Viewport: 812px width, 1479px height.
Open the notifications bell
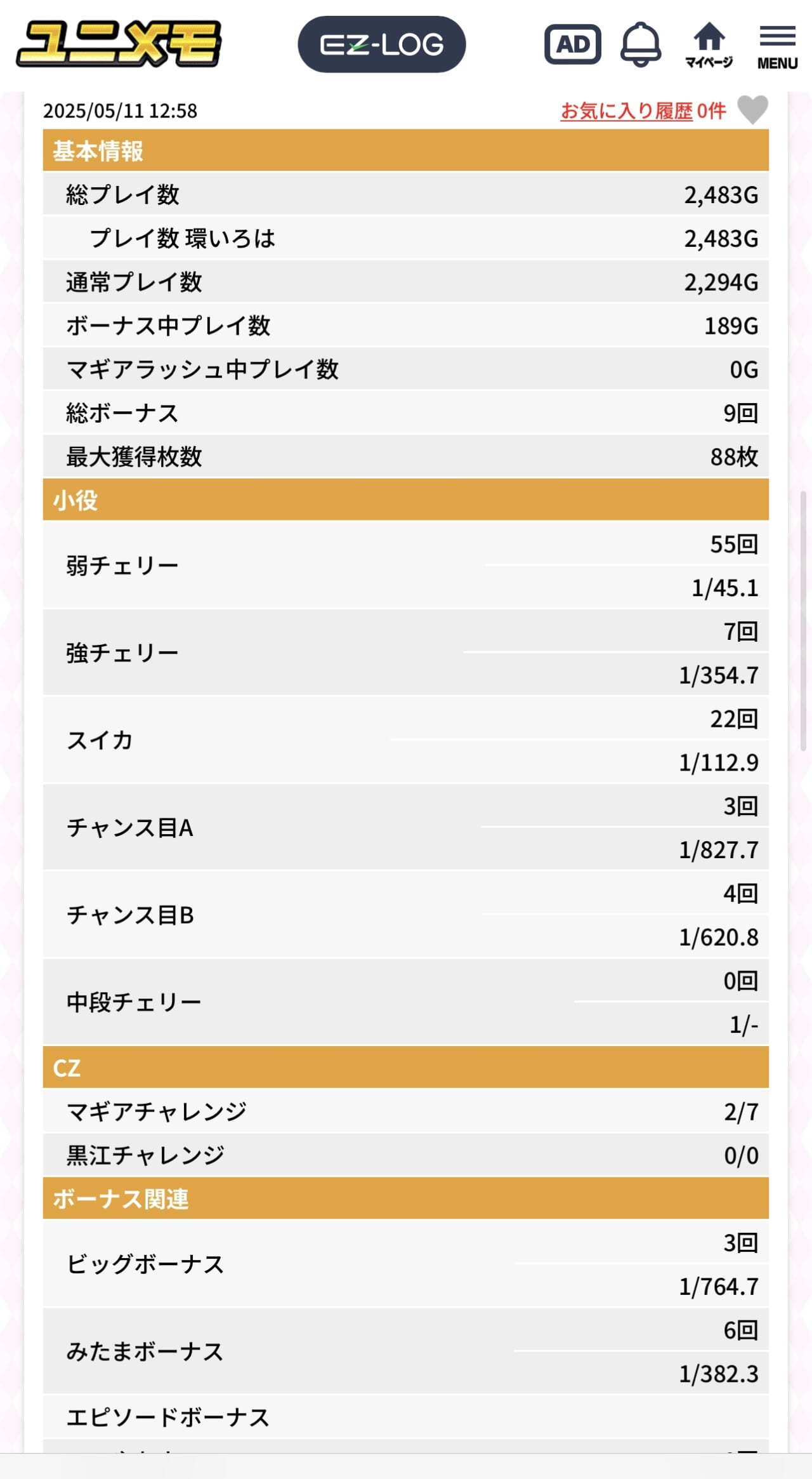pyautogui.click(x=640, y=44)
